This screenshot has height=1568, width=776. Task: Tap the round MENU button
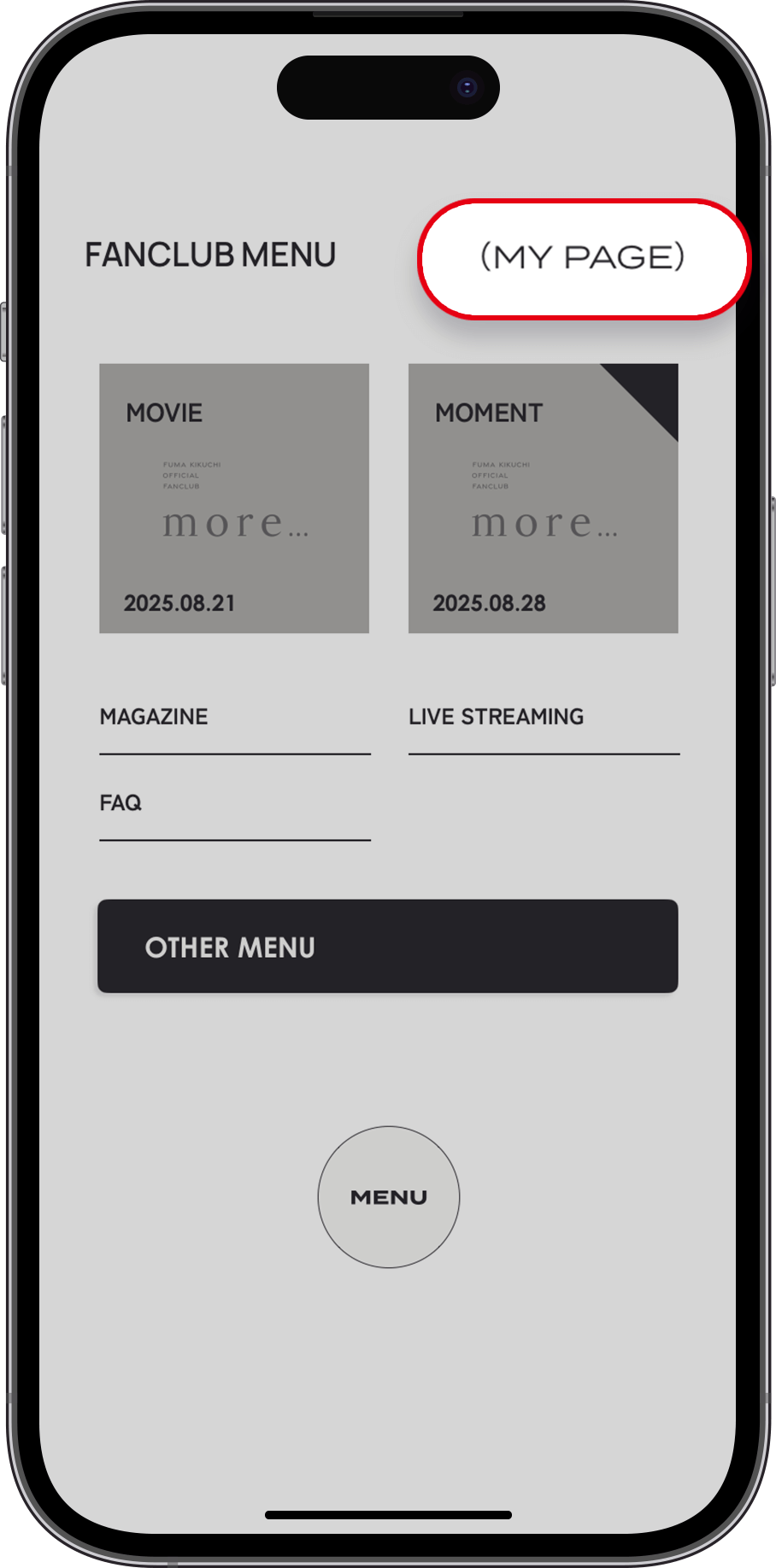(389, 1196)
